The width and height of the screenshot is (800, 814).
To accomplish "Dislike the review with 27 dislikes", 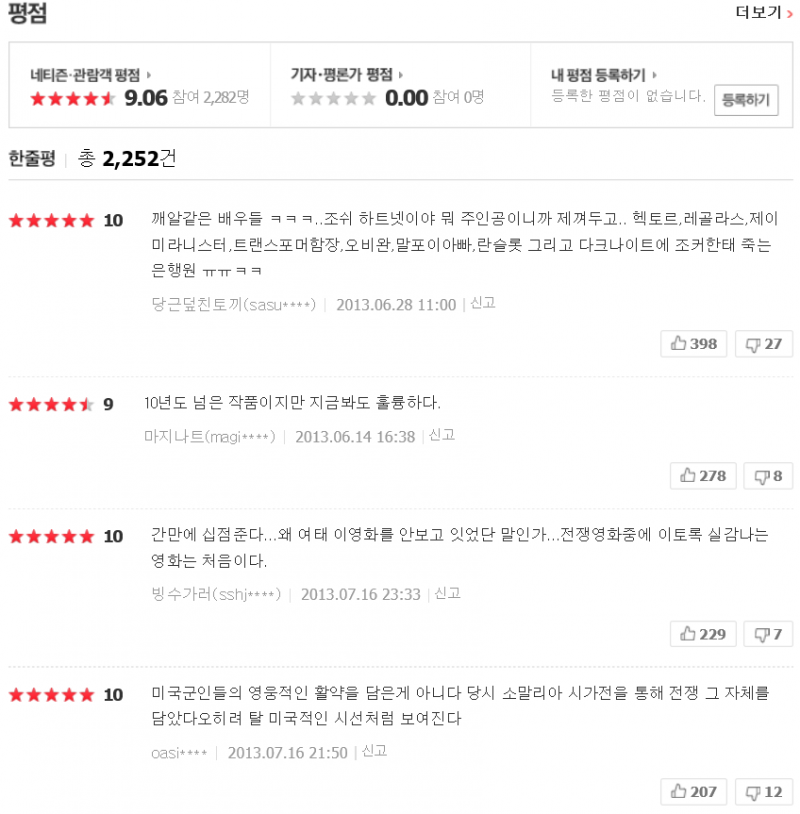I will pyautogui.click(x=764, y=344).
